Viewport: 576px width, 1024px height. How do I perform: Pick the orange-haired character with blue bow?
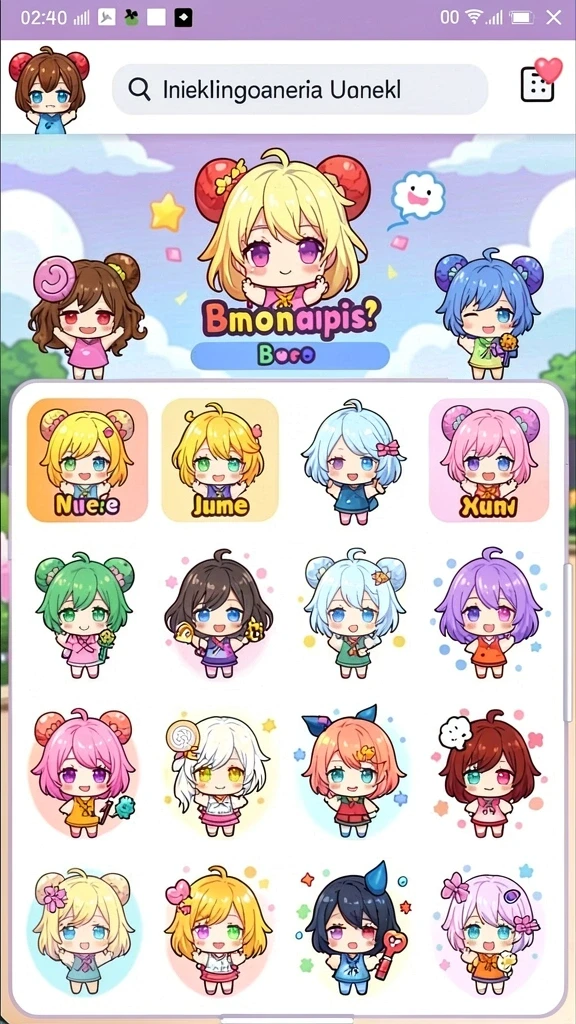pyautogui.click(x=351, y=771)
